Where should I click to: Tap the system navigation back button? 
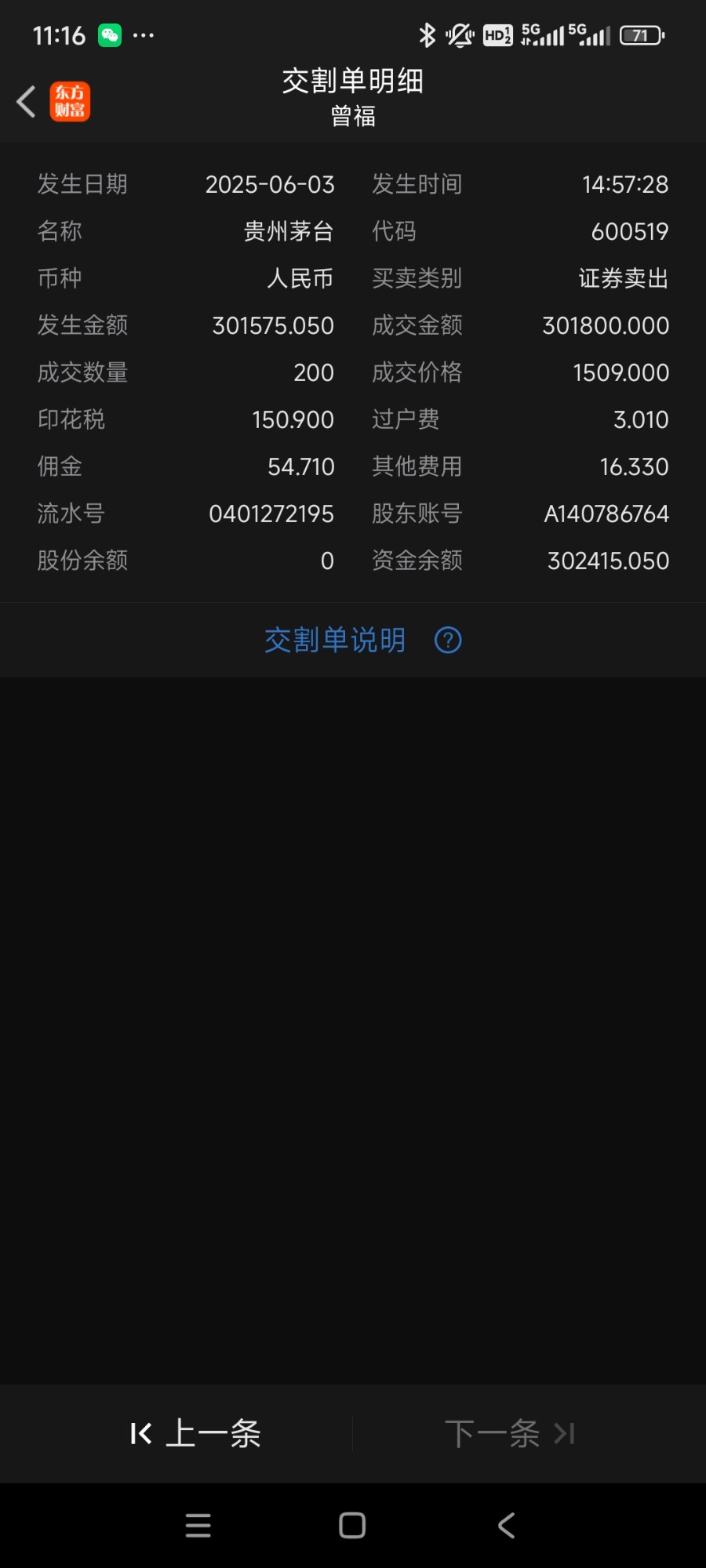[507, 1526]
